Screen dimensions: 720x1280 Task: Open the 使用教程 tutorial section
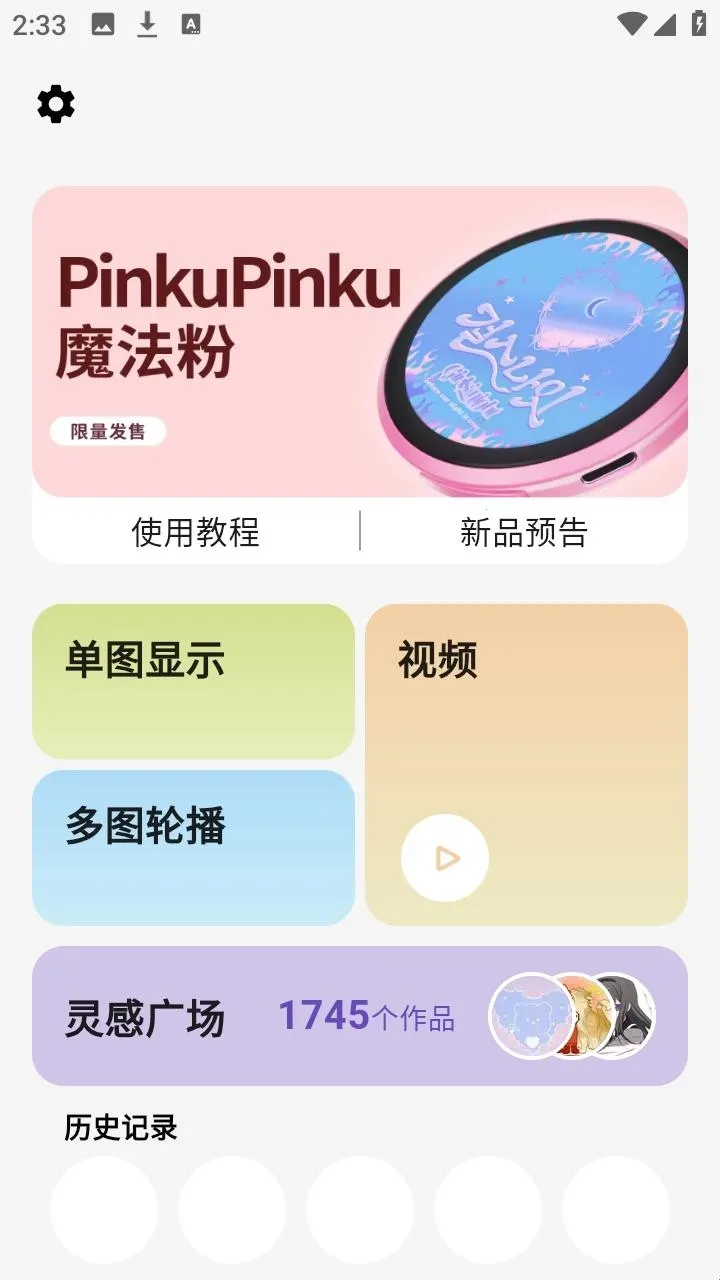[194, 533]
